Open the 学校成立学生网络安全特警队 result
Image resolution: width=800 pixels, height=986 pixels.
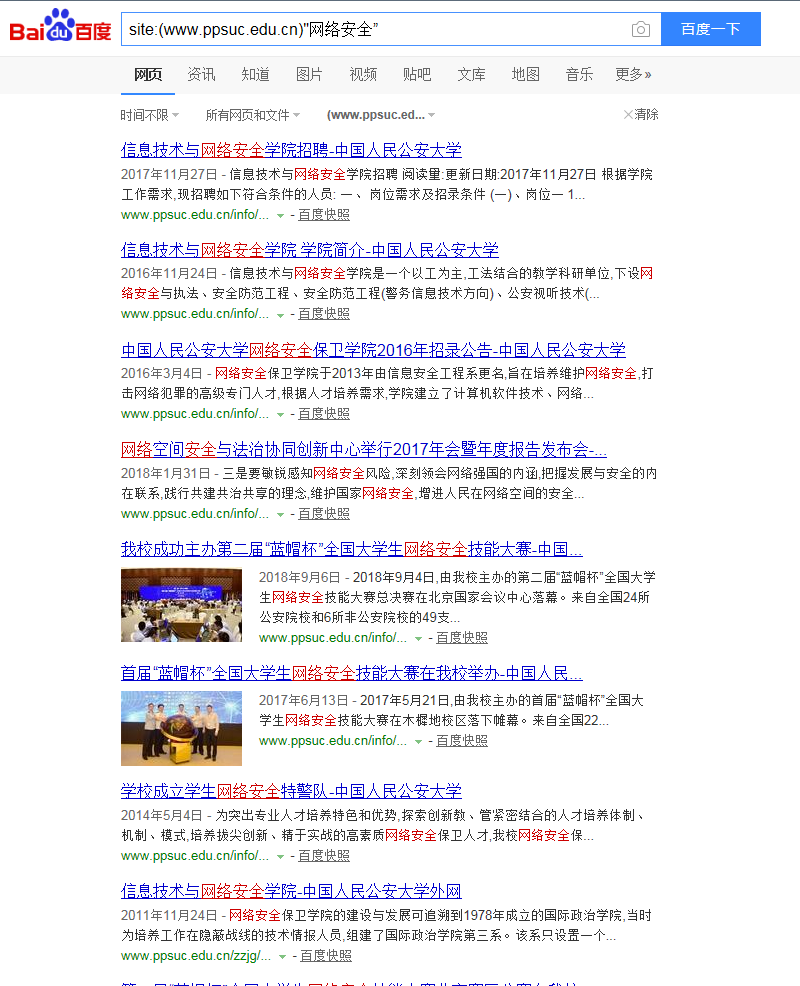coord(291,791)
